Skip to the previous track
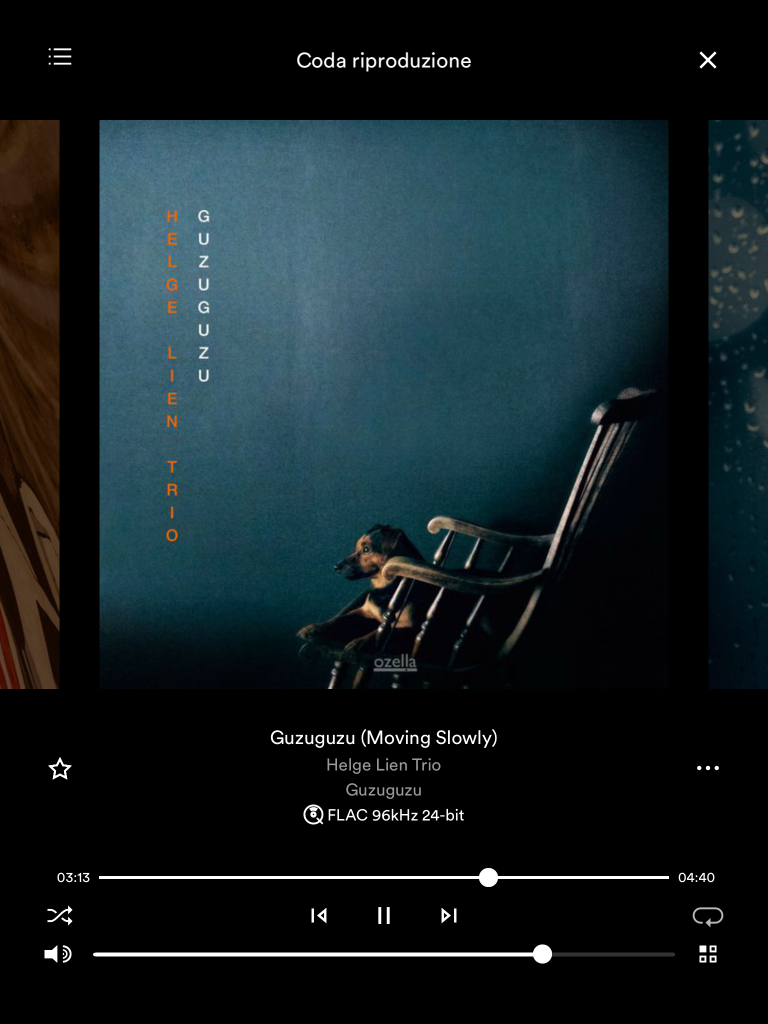The width and height of the screenshot is (768, 1024). coord(319,915)
